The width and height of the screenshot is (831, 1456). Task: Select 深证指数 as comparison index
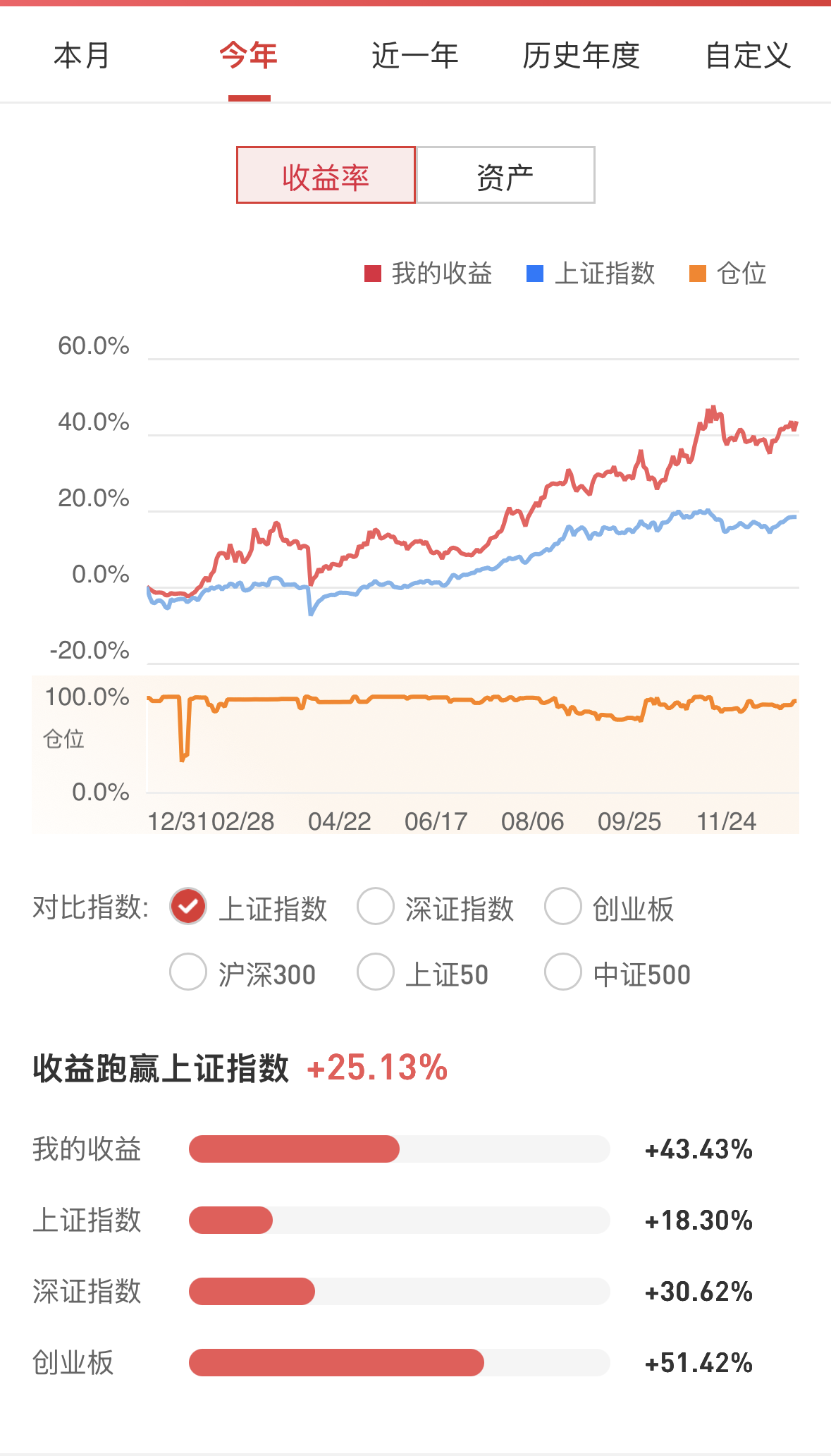[x=375, y=909]
